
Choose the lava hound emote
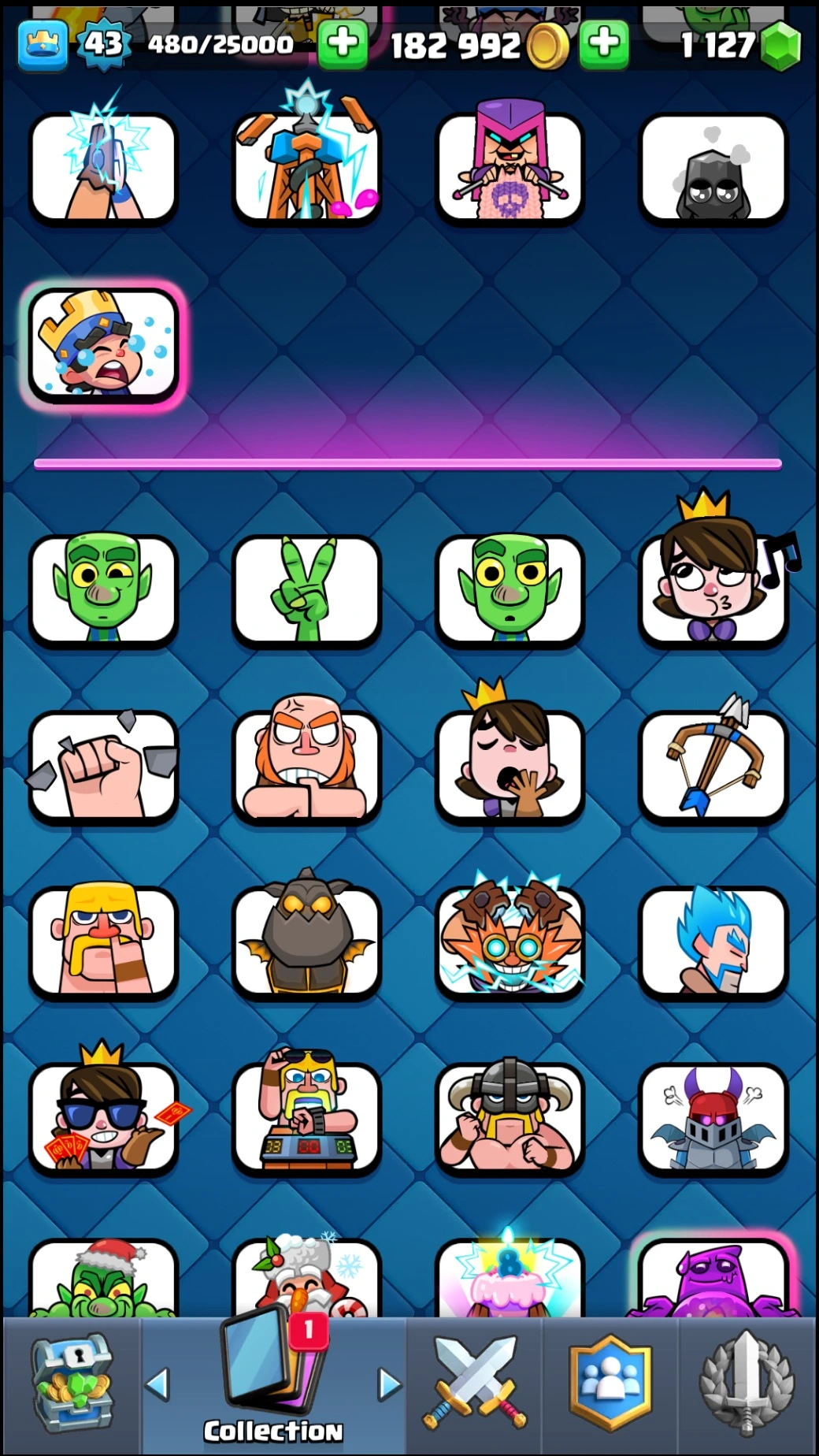point(306,942)
